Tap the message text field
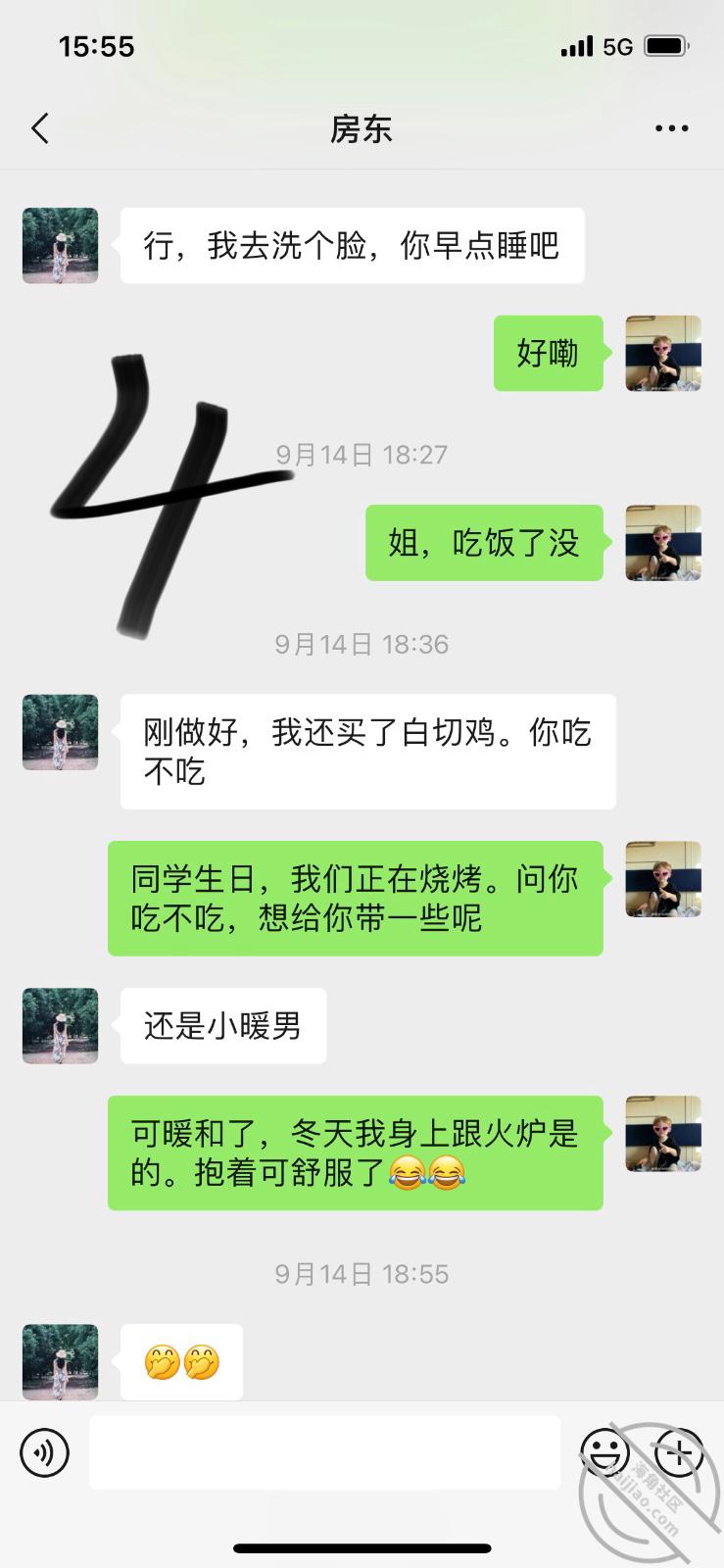This screenshot has height=1568, width=724. click(x=324, y=1452)
